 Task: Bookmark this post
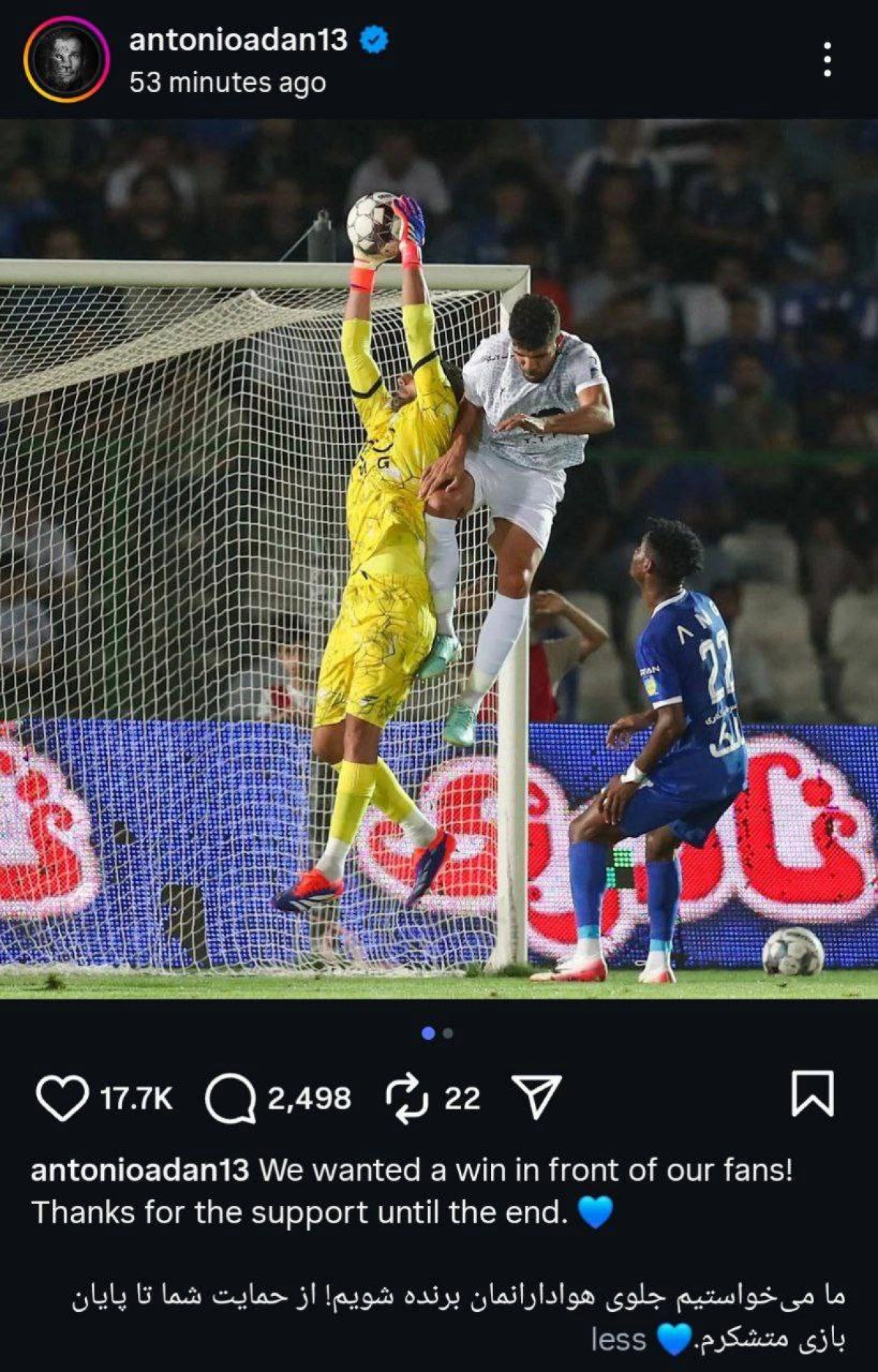[812, 1094]
